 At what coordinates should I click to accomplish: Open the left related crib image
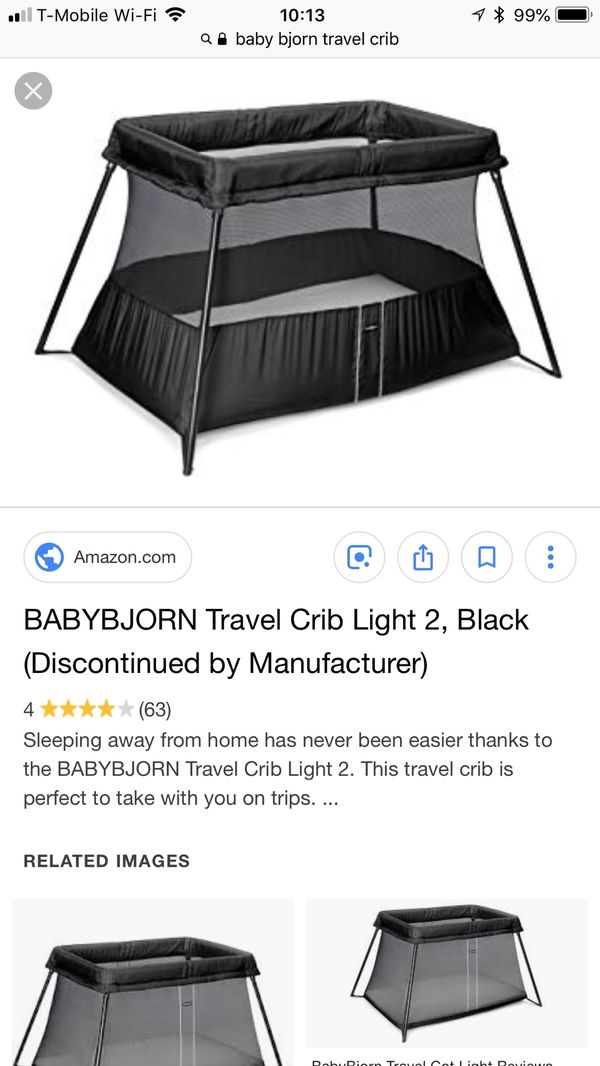coord(153,982)
